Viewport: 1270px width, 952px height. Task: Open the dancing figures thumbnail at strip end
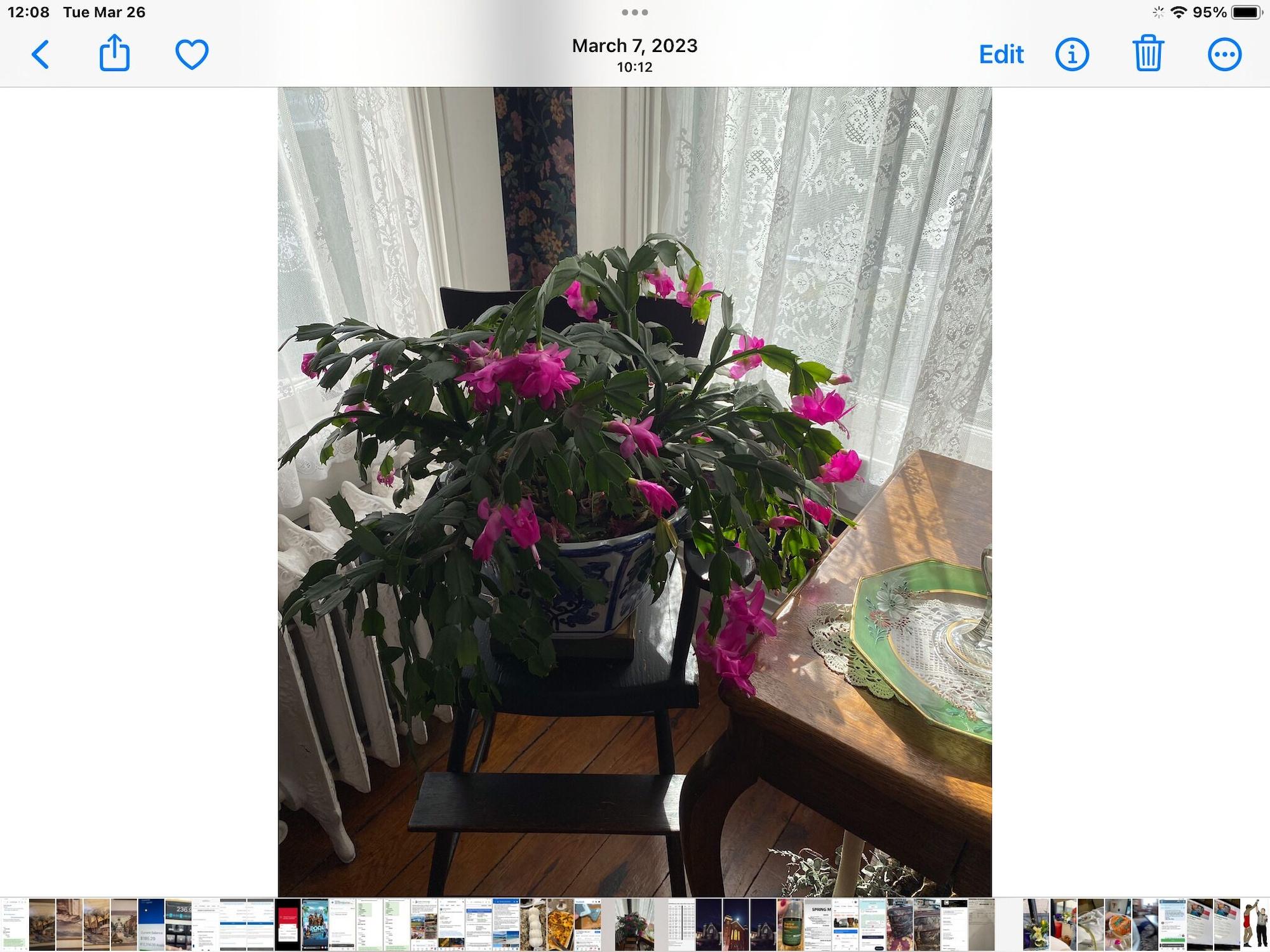click(1255, 925)
